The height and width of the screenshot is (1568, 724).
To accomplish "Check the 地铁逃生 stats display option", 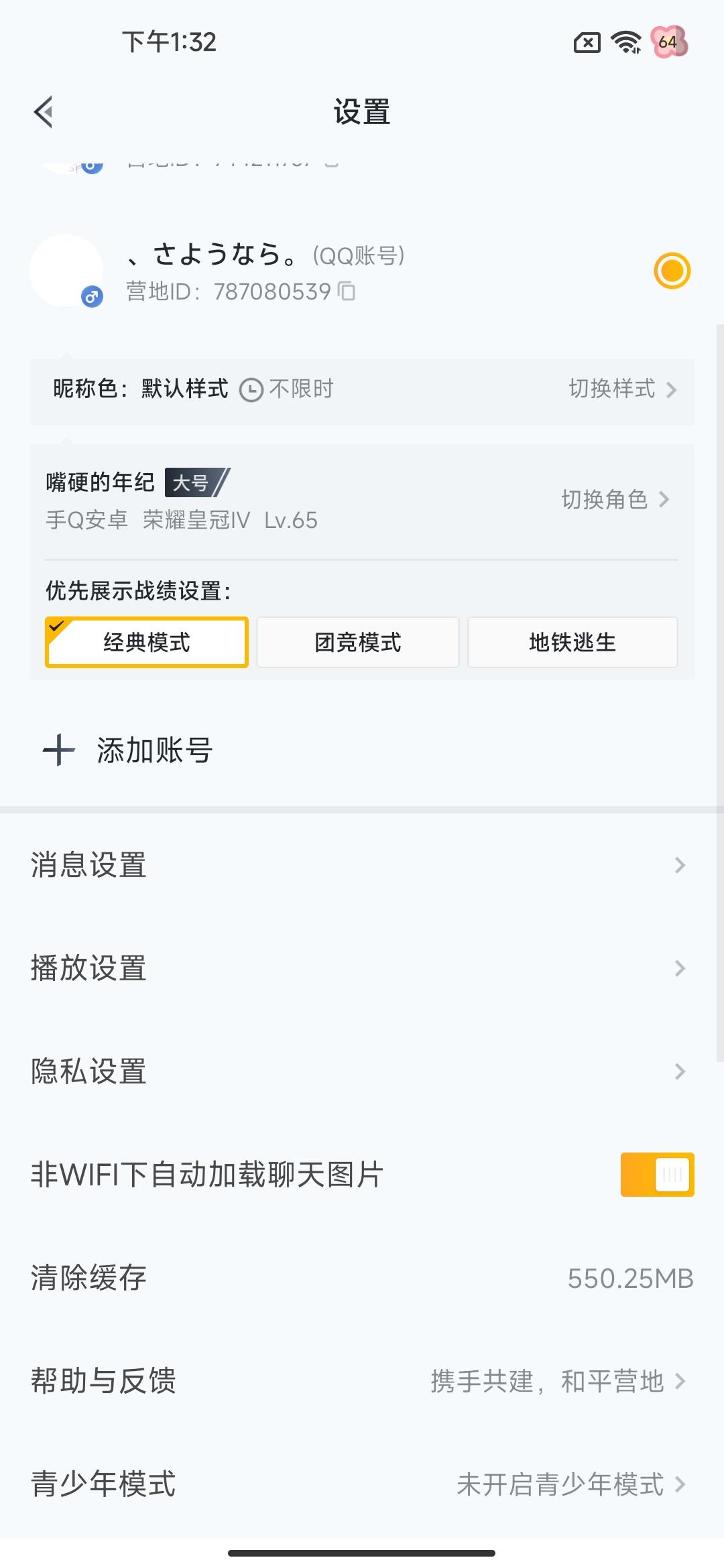I will coord(572,642).
